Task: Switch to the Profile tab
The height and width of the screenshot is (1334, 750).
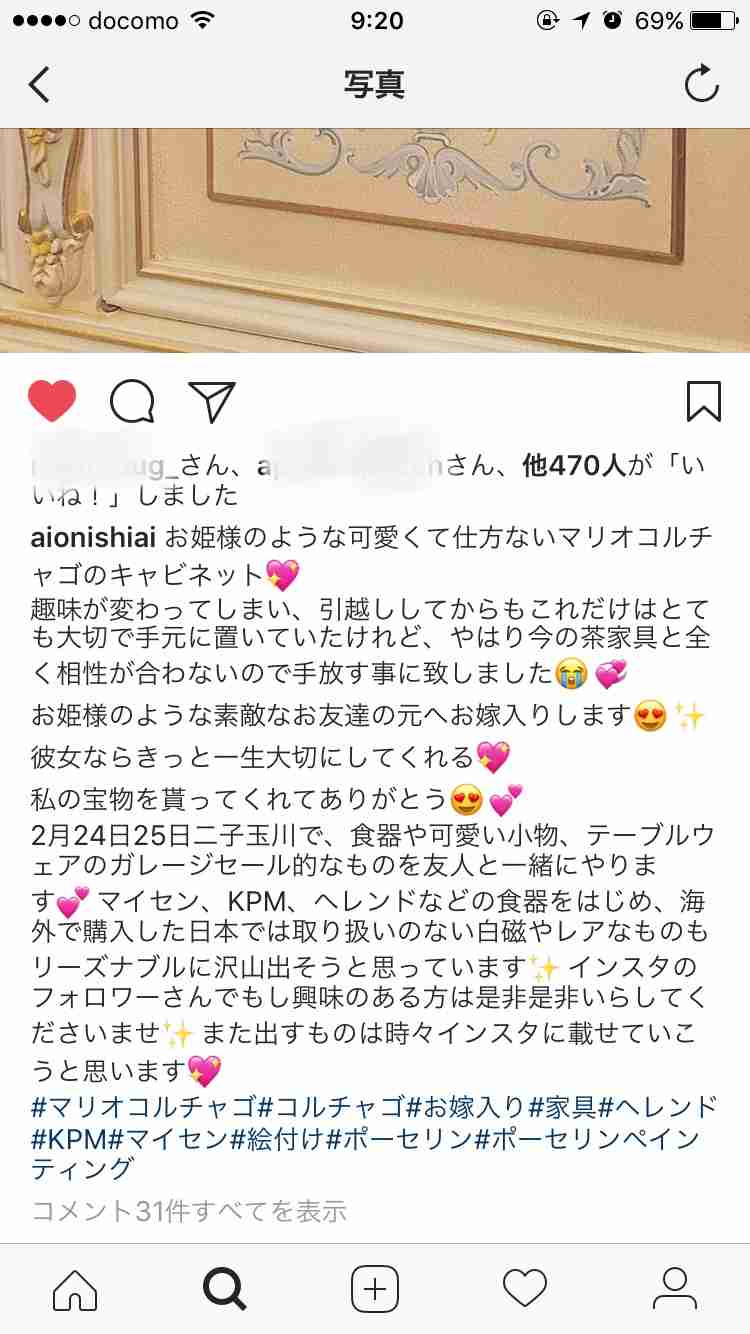Action: pyautogui.click(x=675, y=1288)
